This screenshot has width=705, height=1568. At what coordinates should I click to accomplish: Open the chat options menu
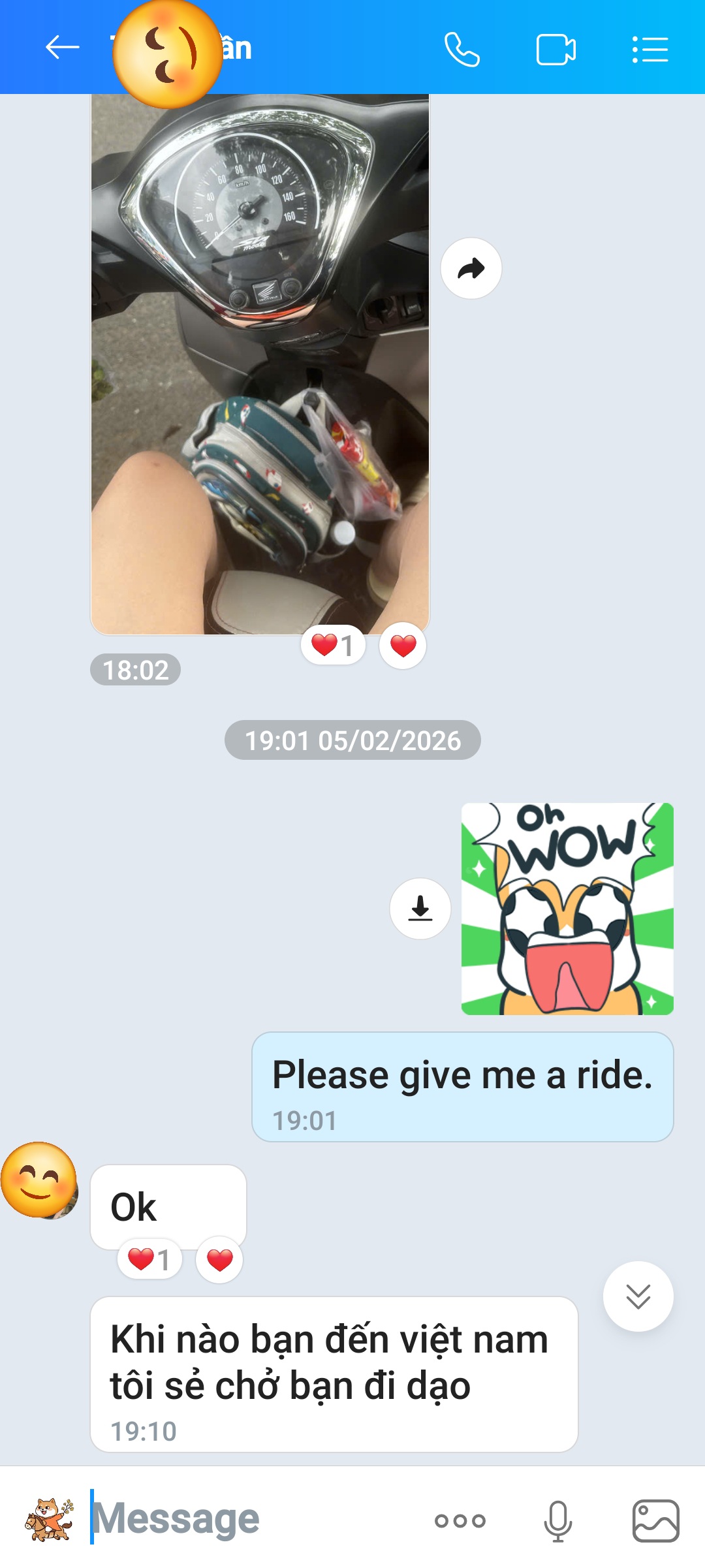[650, 50]
